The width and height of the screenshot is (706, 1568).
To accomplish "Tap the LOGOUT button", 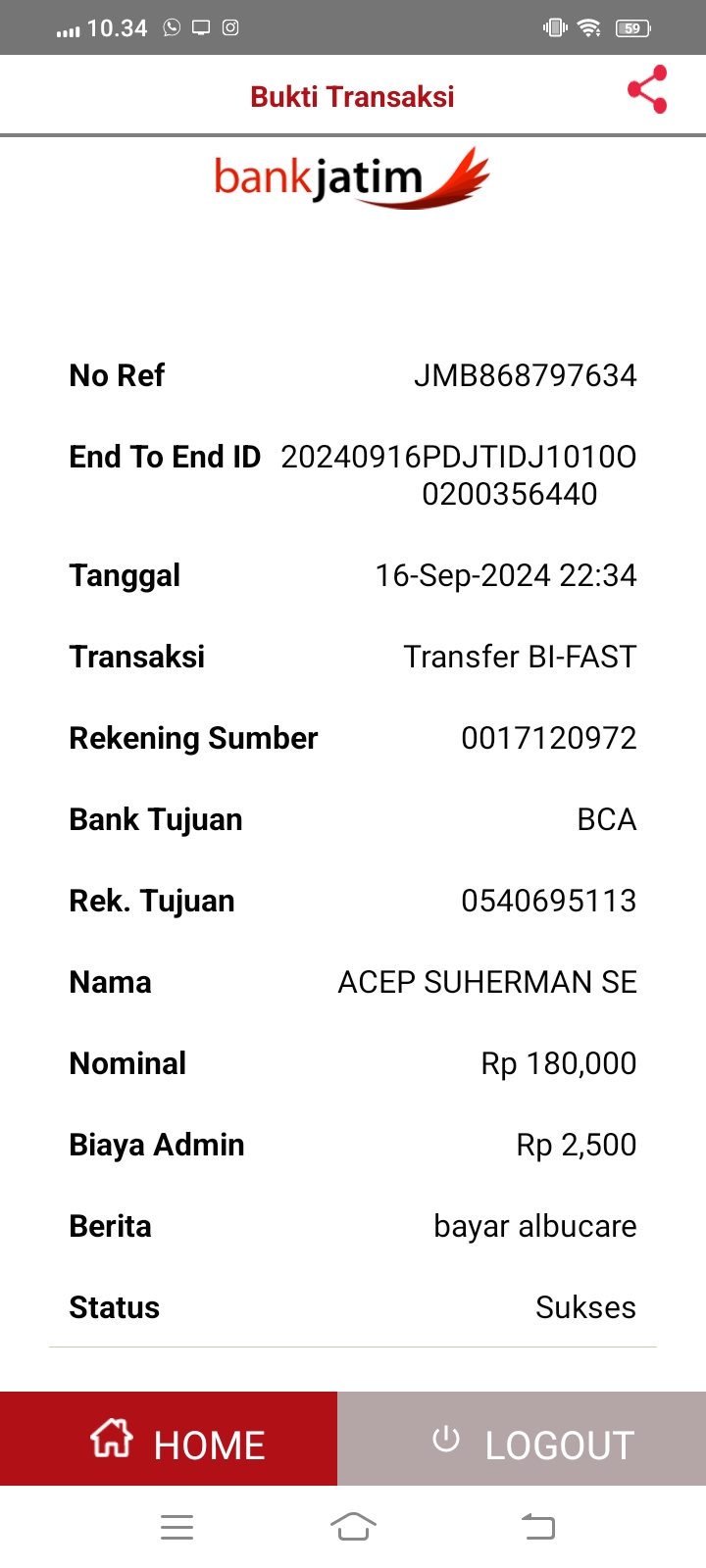I will (522, 1439).
